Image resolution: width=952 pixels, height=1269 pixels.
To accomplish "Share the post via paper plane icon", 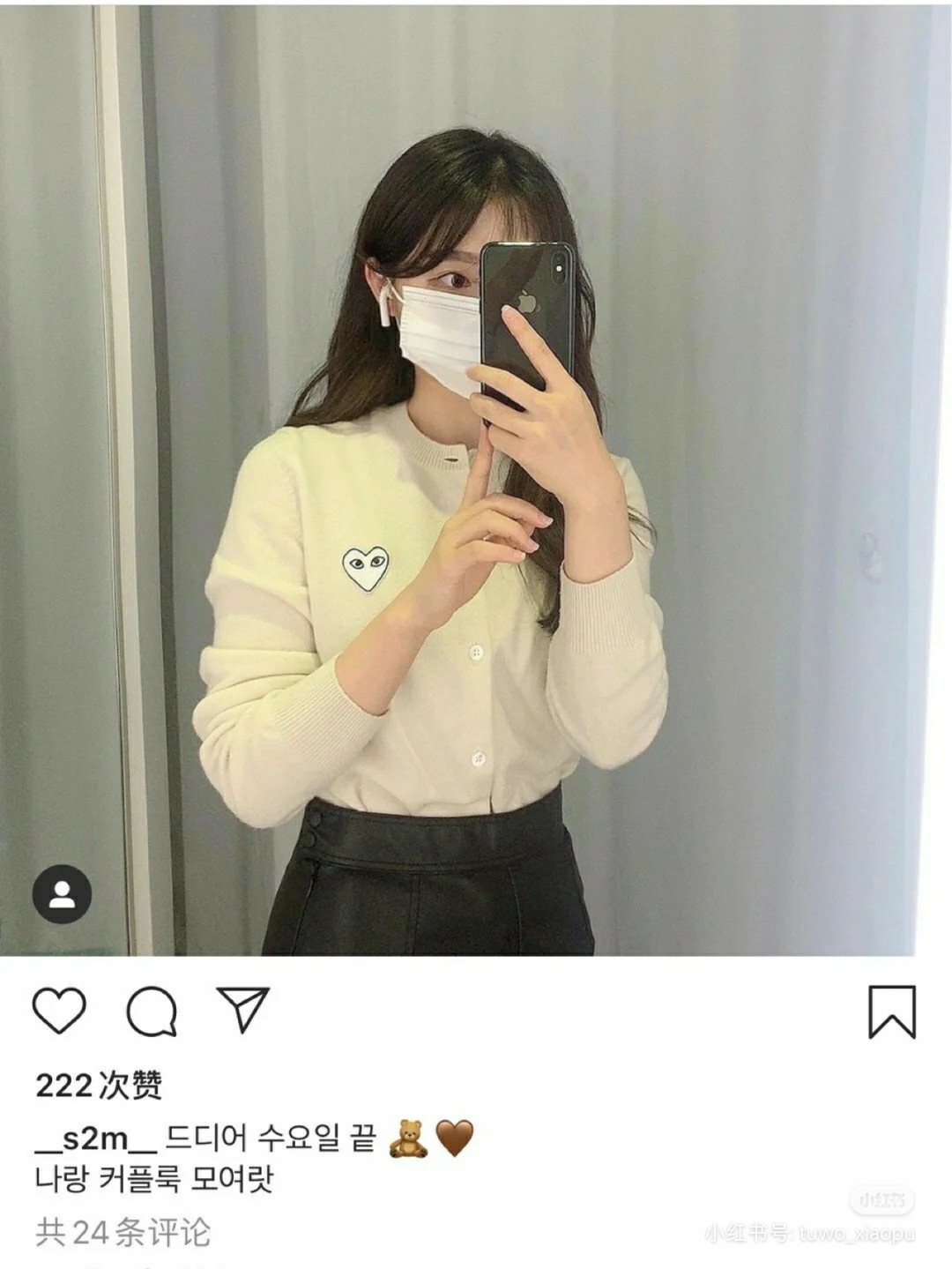I will (x=242, y=1009).
